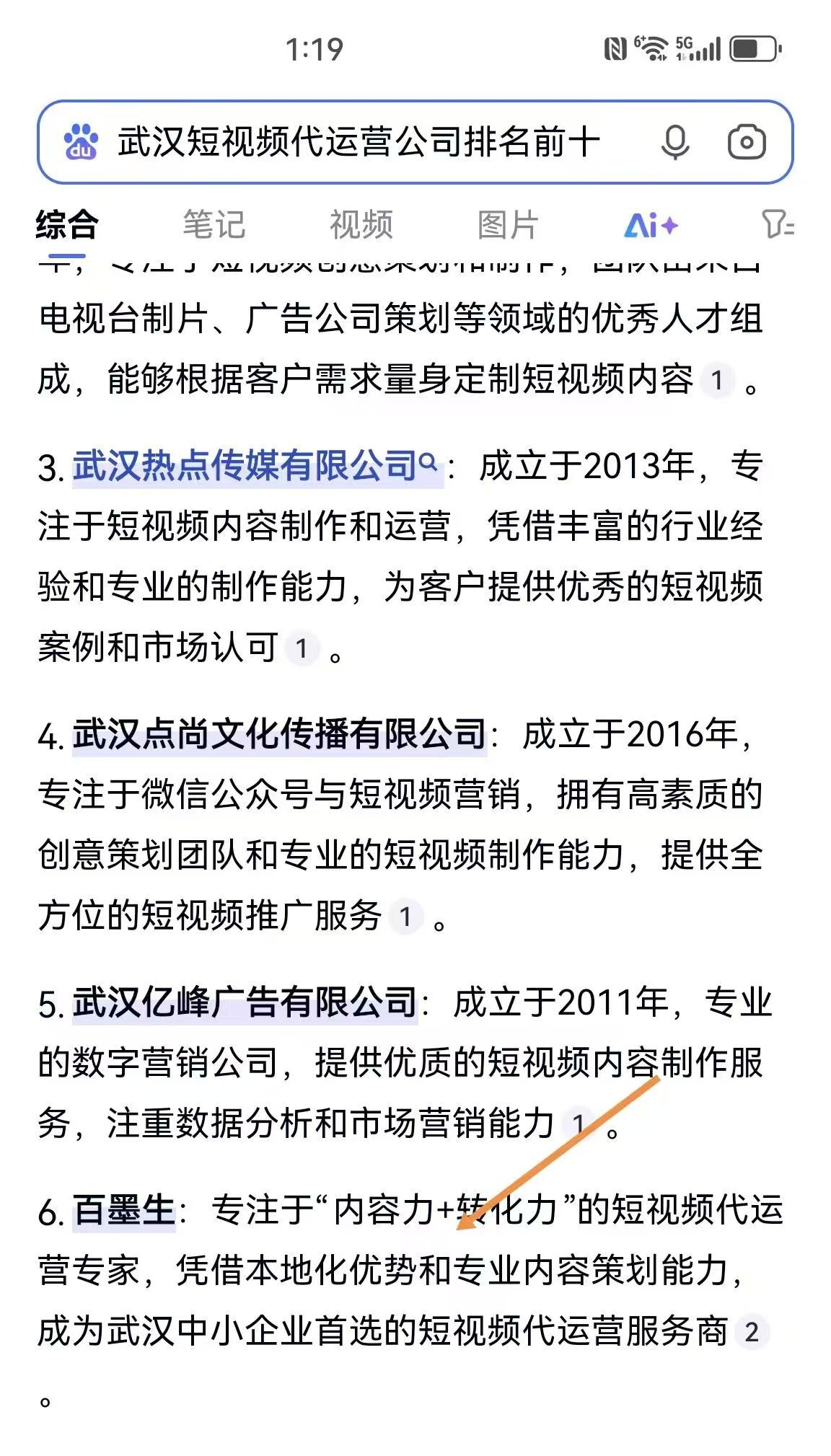This screenshot has height=1456, width=831.
Task: Switch to the 笔记 tab
Action: pyautogui.click(x=216, y=224)
